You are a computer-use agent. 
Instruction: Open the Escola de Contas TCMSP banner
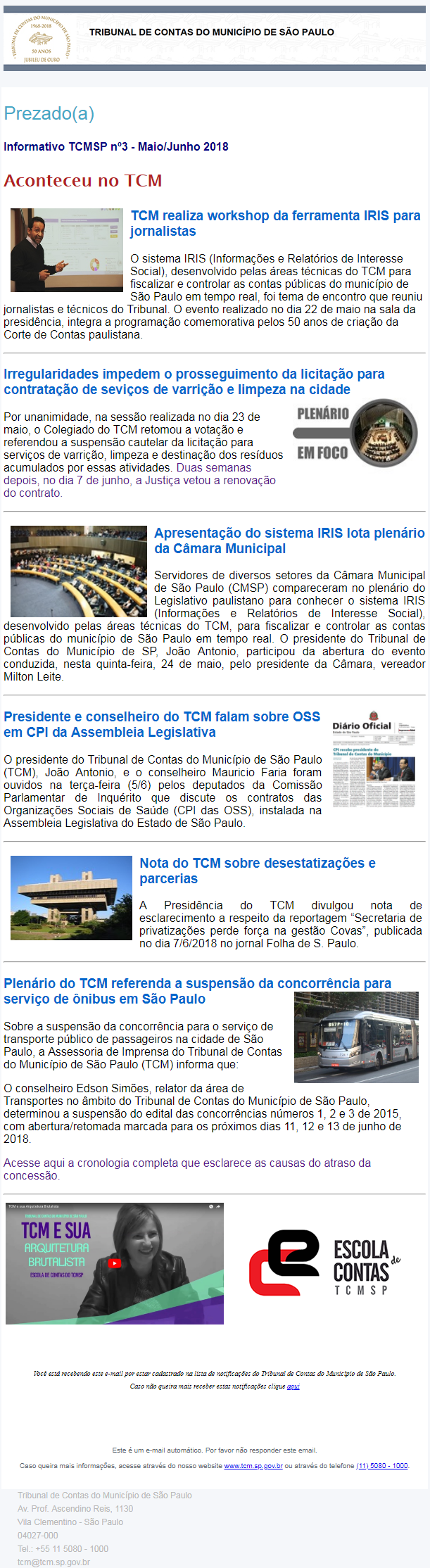(324, 1263)
